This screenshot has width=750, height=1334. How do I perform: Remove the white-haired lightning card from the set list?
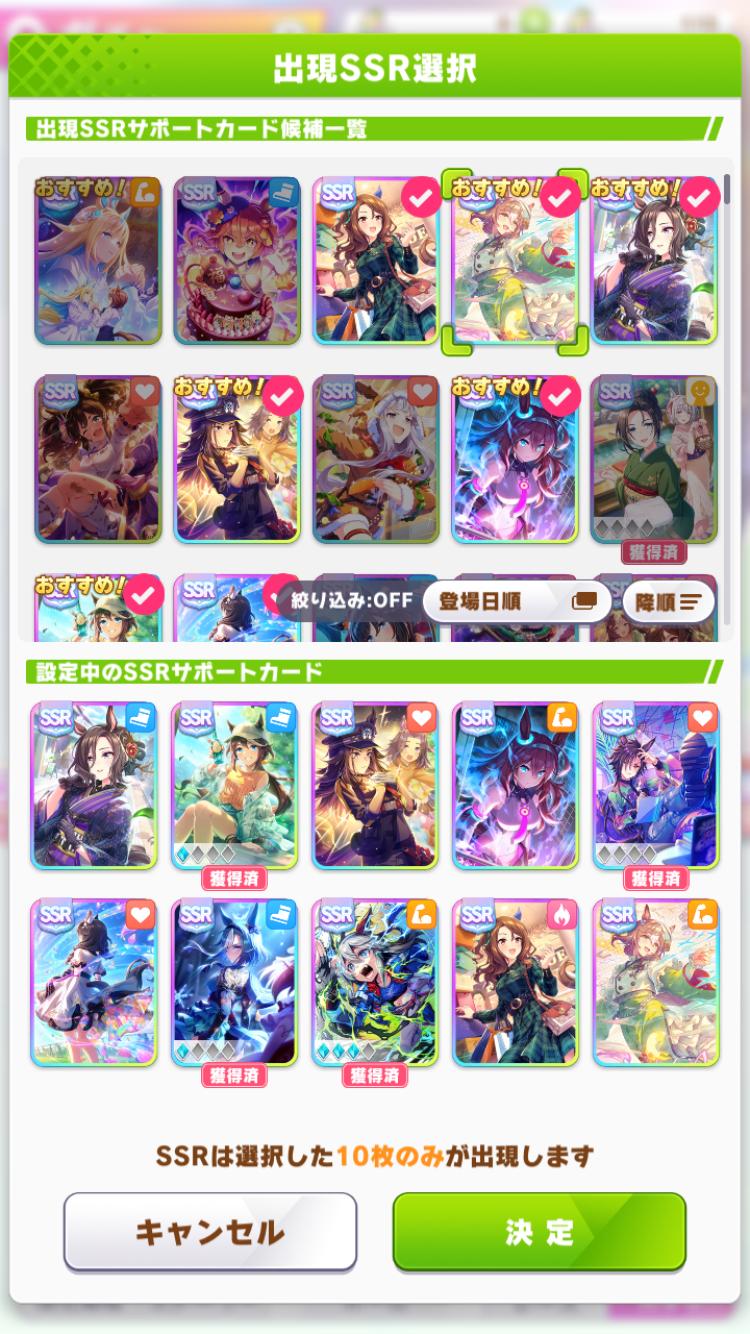[374, 982]
